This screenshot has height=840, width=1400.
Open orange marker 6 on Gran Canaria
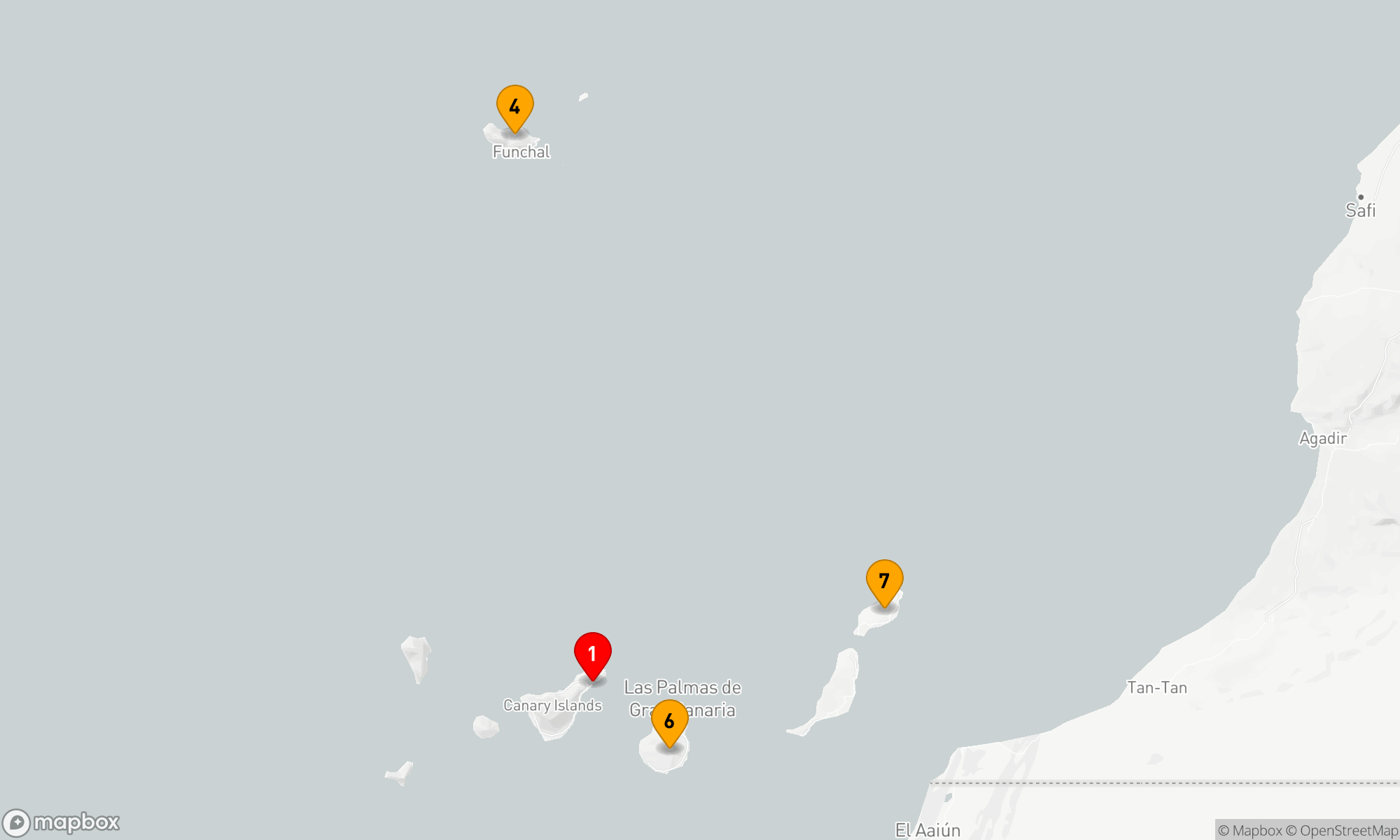coord(669,721)
